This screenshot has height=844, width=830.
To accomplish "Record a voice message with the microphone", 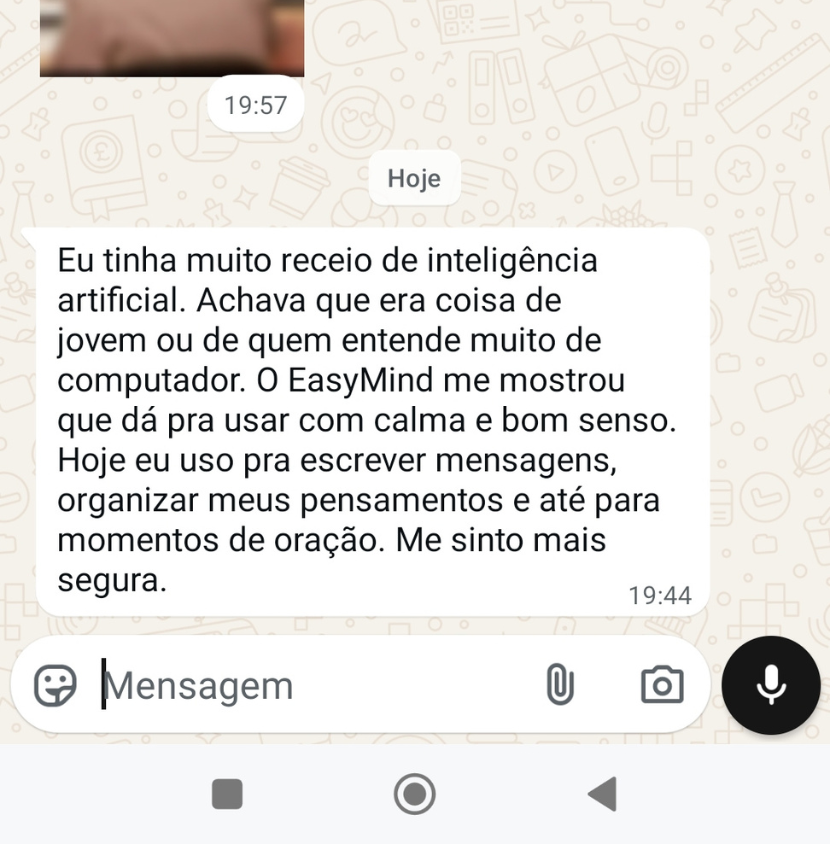I will (x=771, y=686).
